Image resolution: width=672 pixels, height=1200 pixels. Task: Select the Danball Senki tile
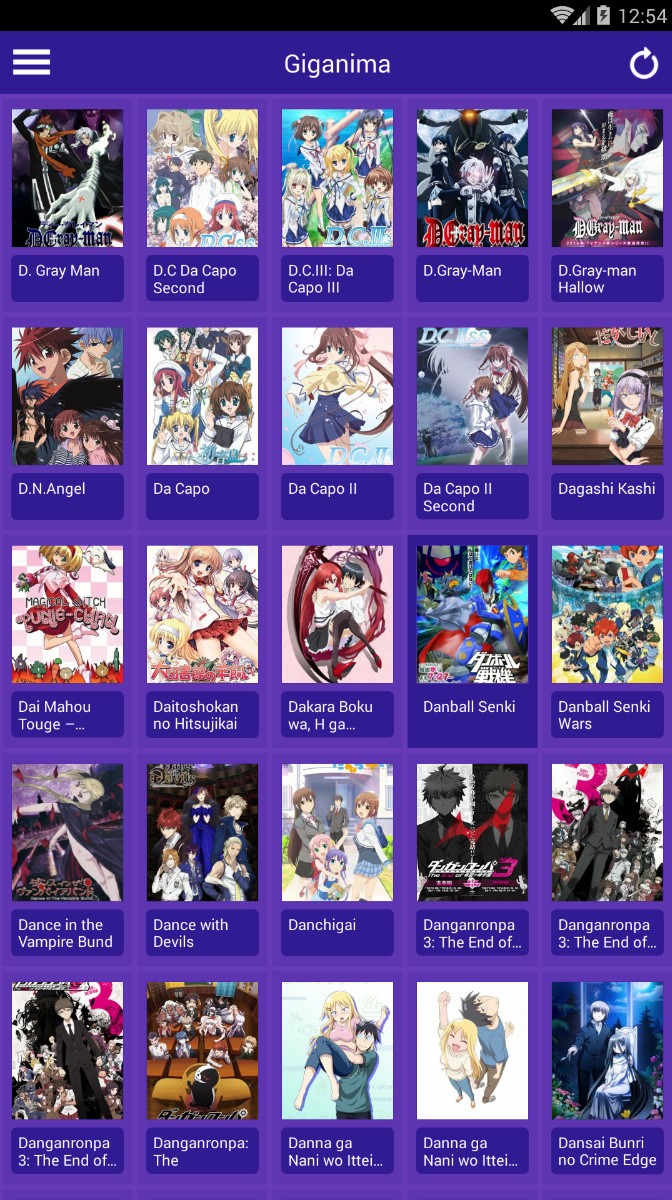pyautogui.click(x=472, y=641)
